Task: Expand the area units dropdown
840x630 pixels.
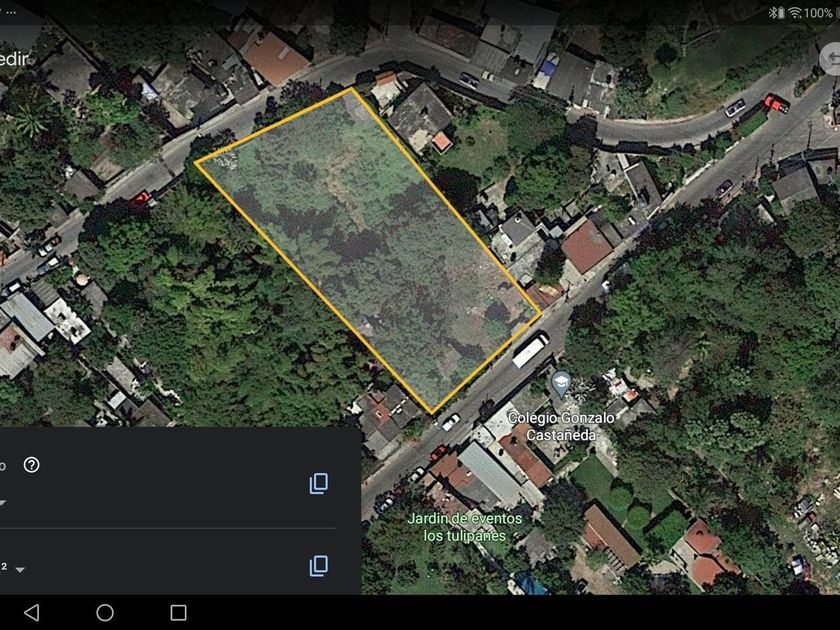Action: pyautogui.click(x=20, y=569)
